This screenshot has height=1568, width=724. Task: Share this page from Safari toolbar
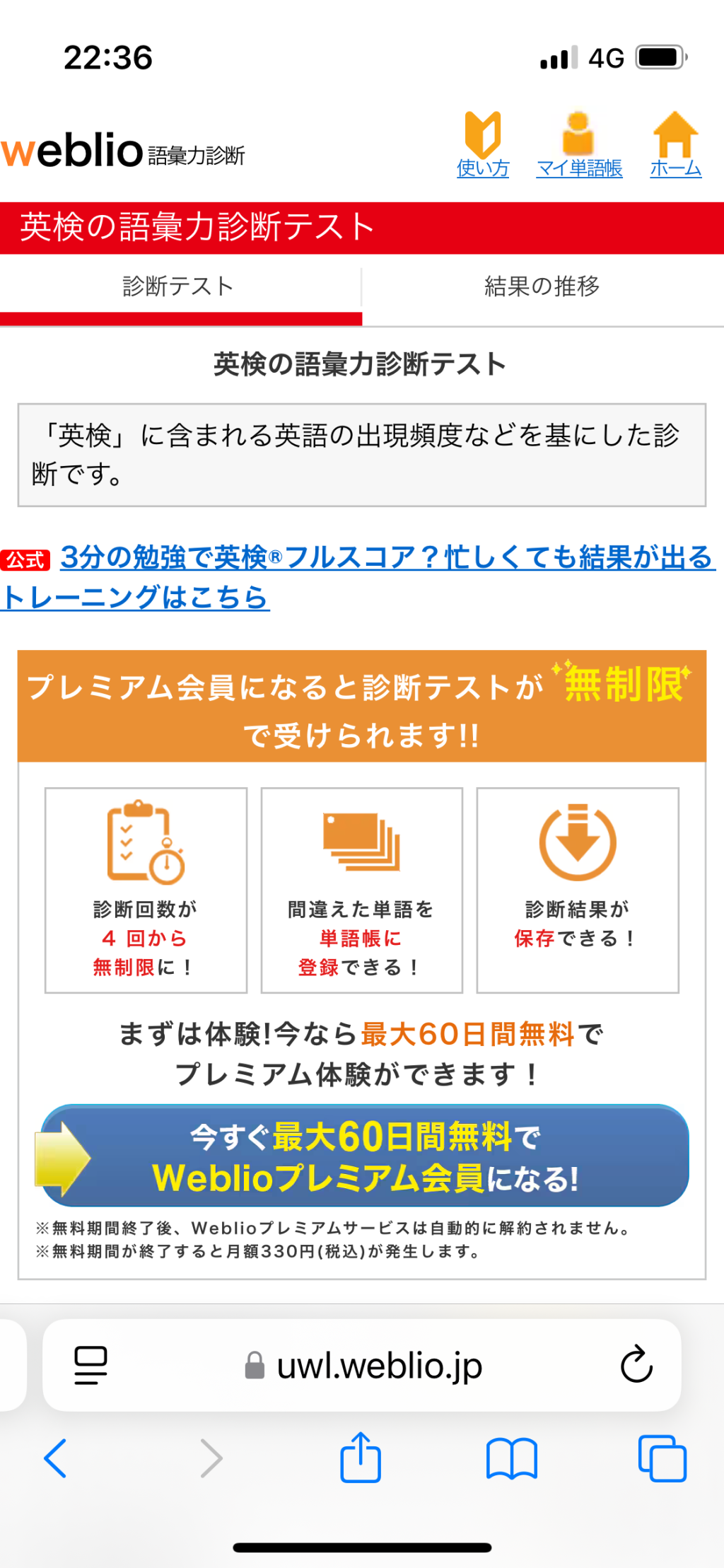(361, 1457)
